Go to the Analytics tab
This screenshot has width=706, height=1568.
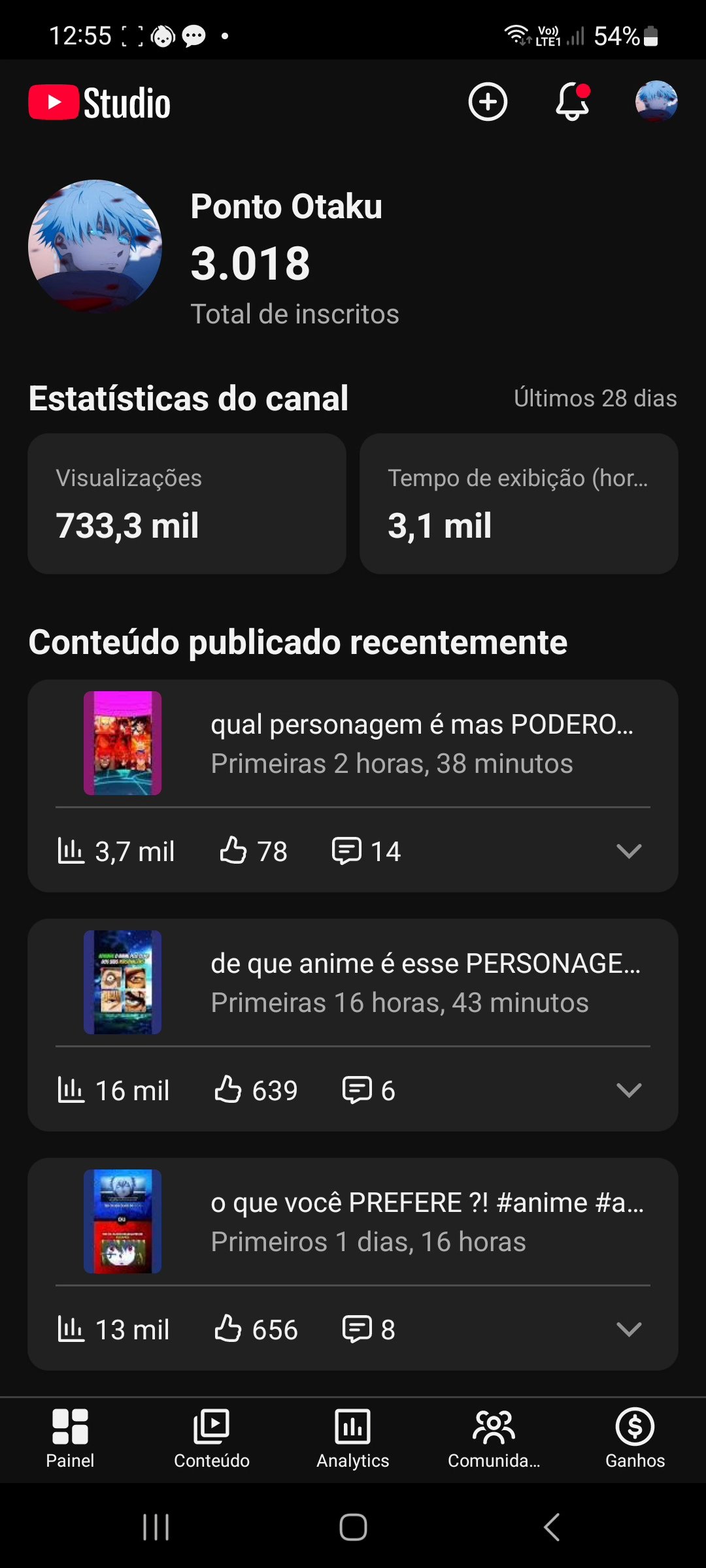[x=353, y=1439]
